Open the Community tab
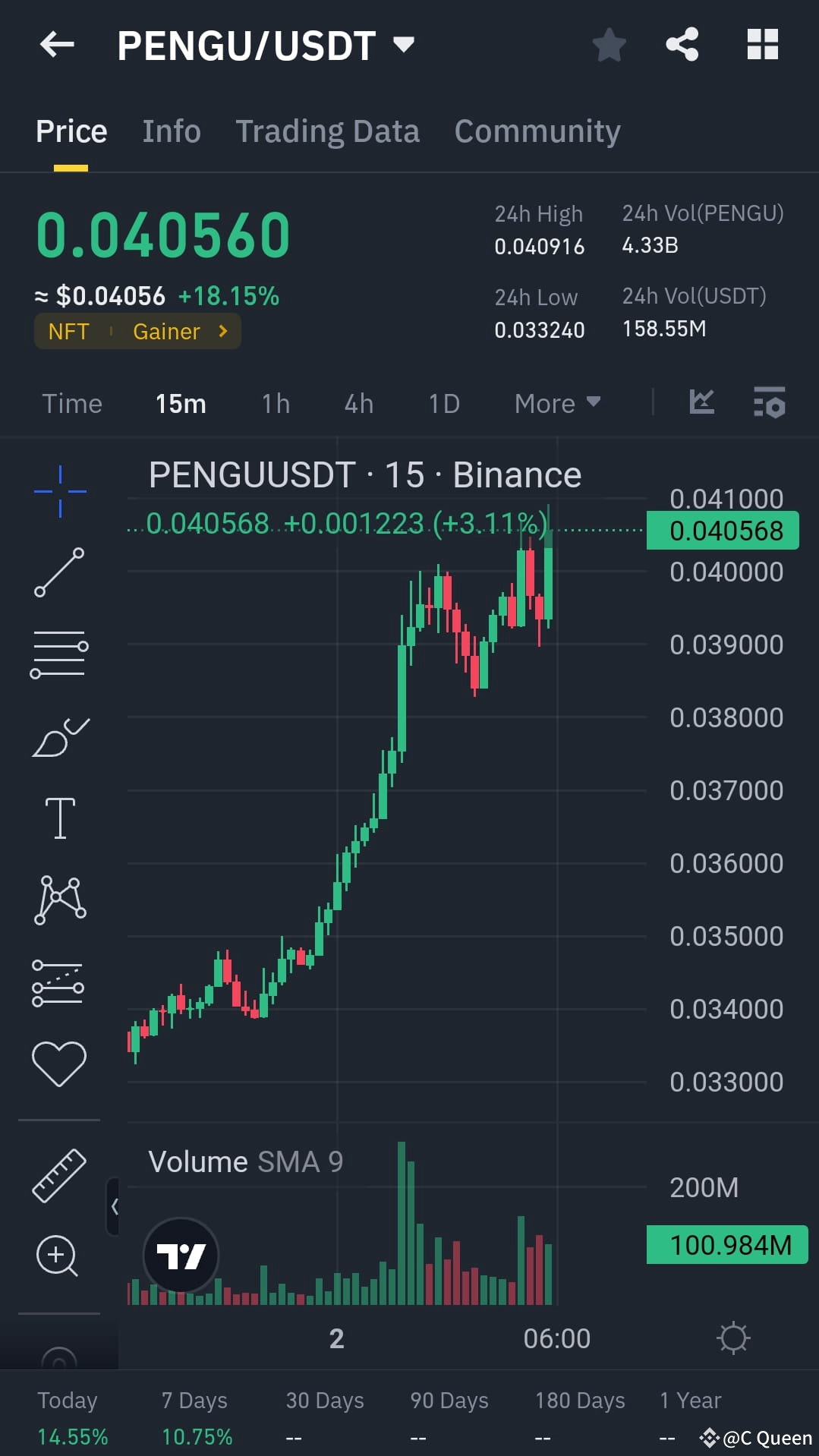Image resolution: width=819 pixels, height=1456 pixels. click(x=537, y=130)
